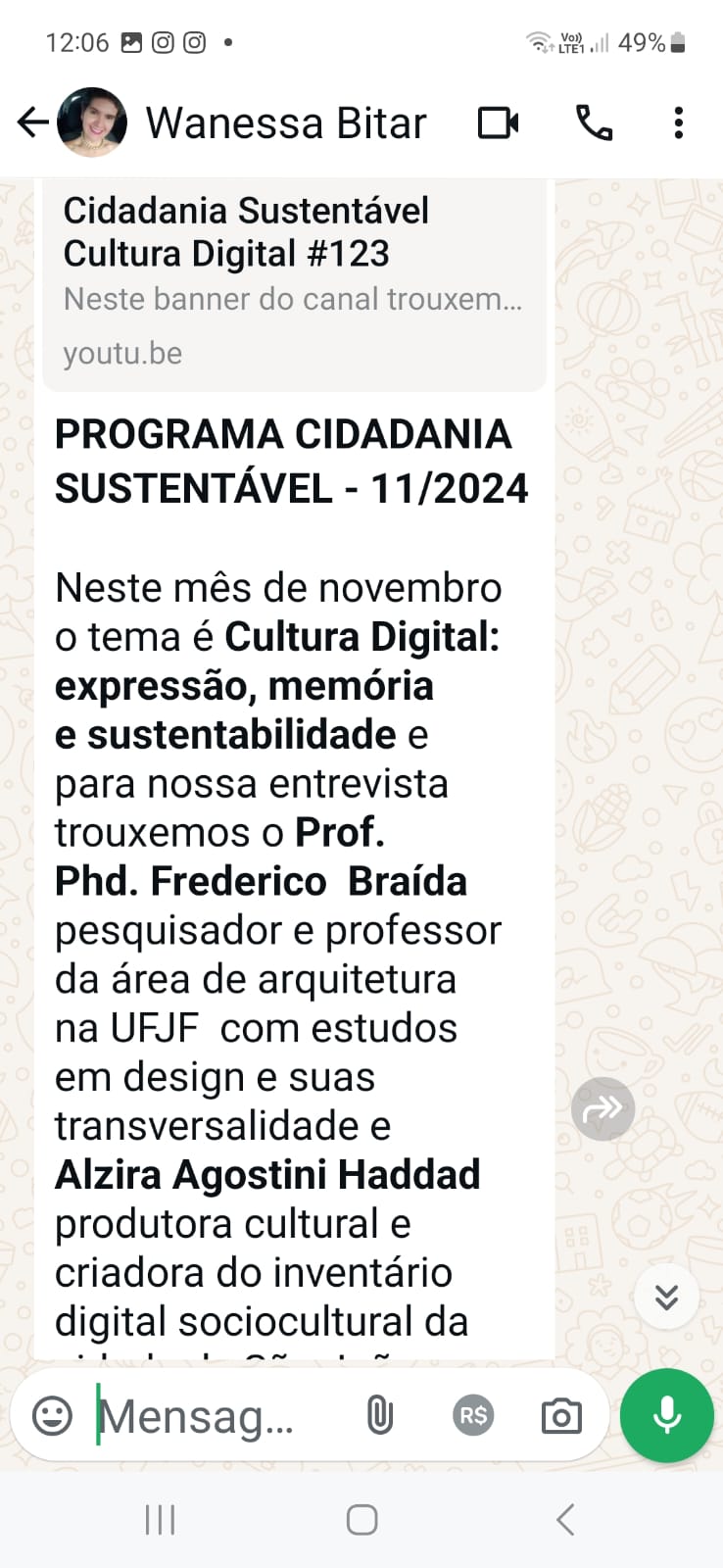Forward the Programa Cidadania Sustentável message

602,1108
